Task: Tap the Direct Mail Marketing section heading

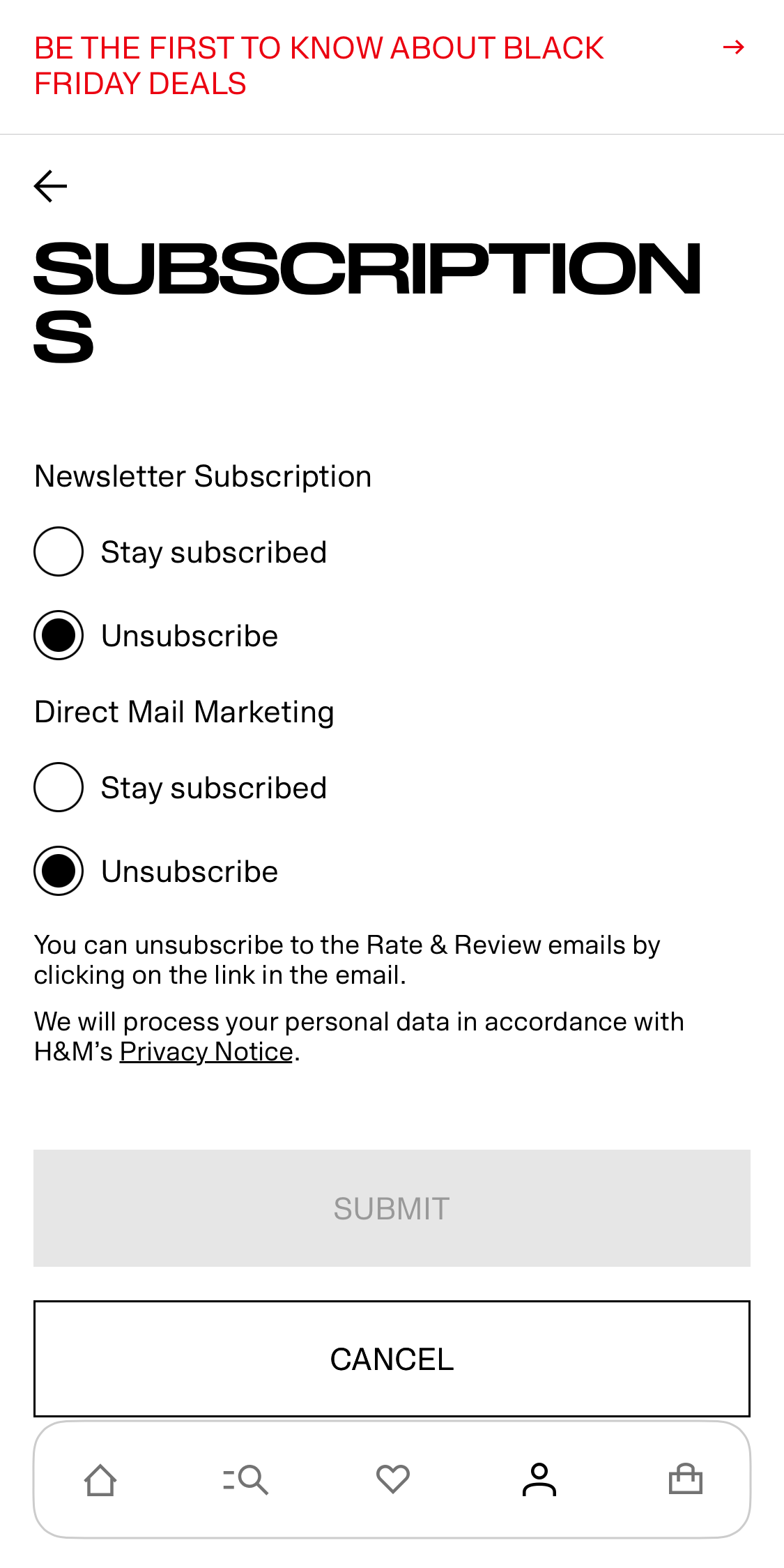Action: click(183, 711)
